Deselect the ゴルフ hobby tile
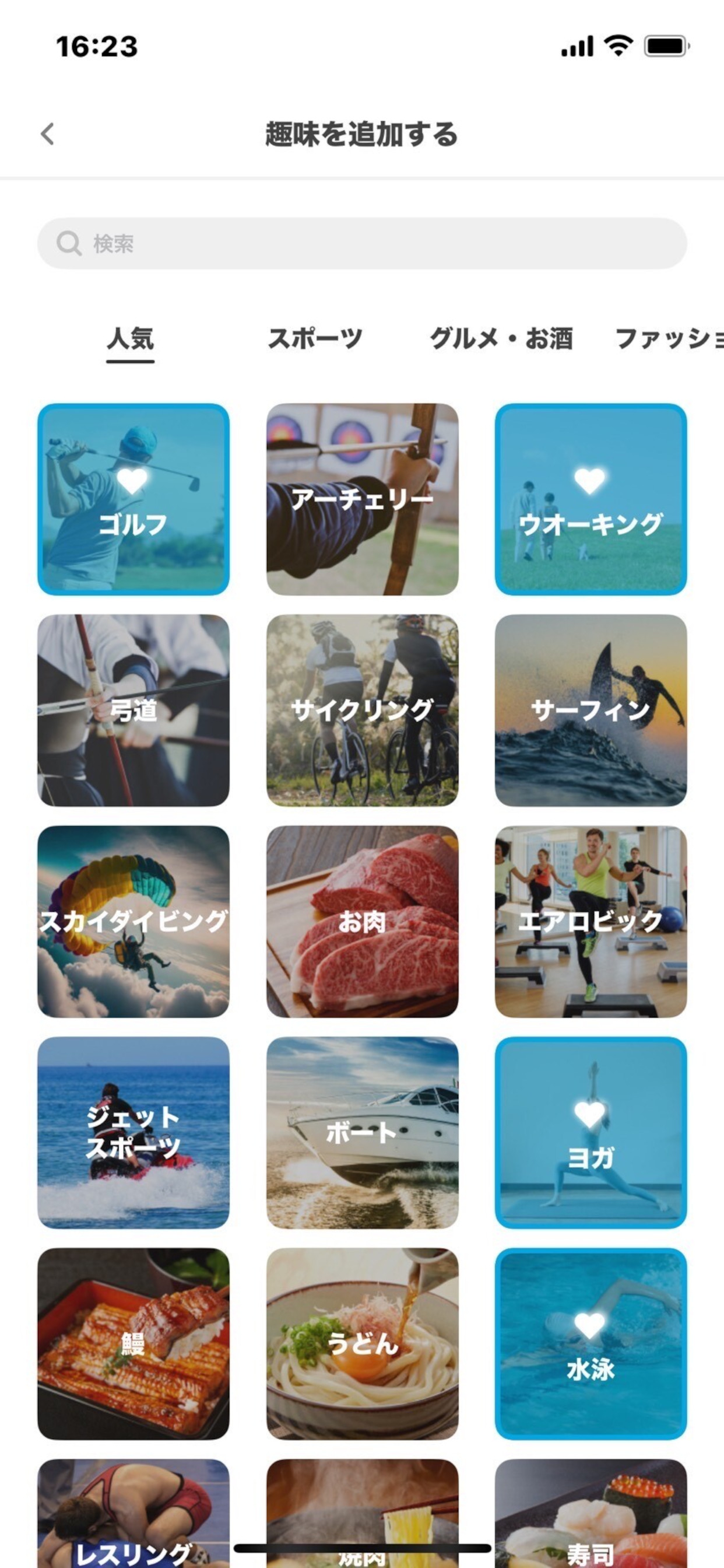This screenshot has width=724, height=1568. [x=133, y=499]
